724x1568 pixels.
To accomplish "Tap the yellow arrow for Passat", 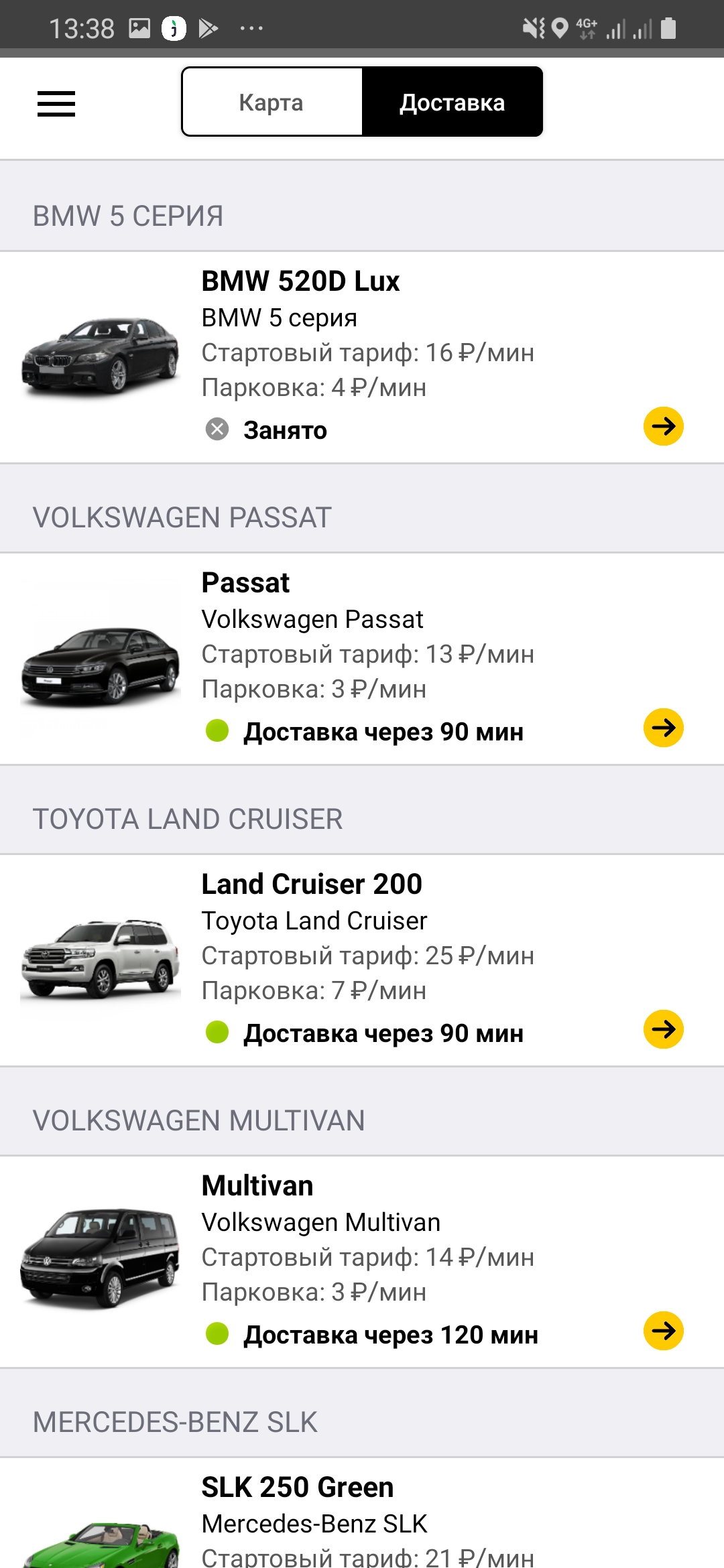I will (664, 728).
